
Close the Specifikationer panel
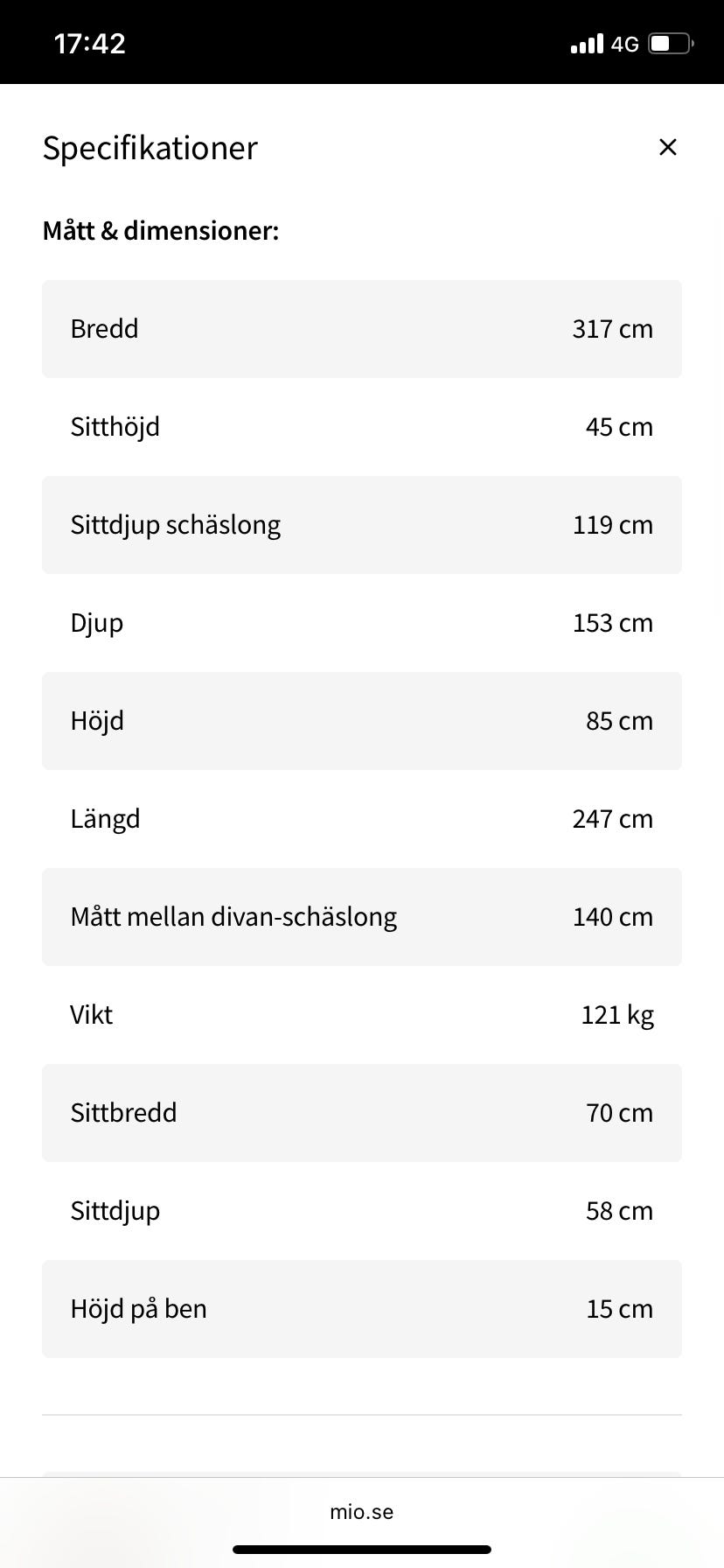667,147
